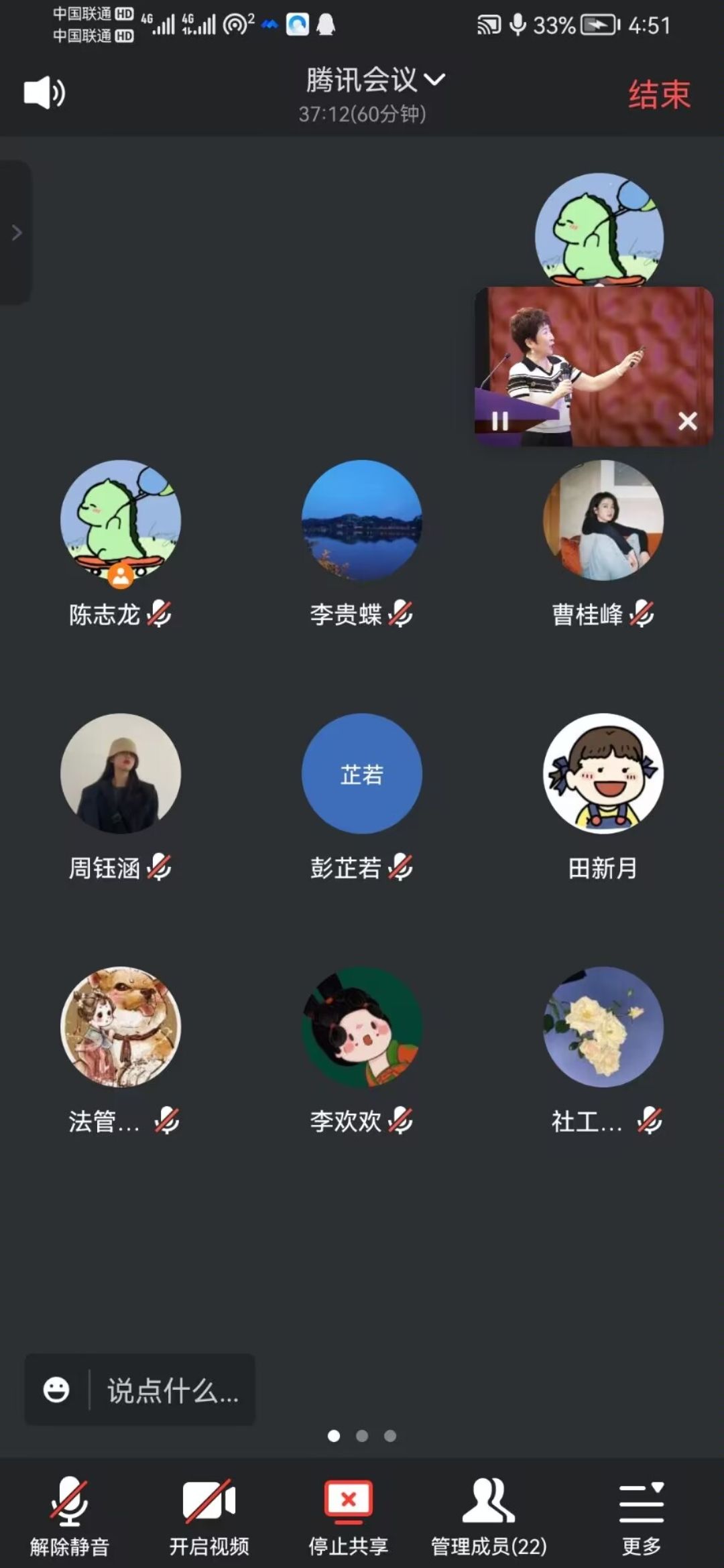The width and height of the screenshot is (724, 1568).
Task: Select participant 曹桂峰
Action: [x=603, y=520]
